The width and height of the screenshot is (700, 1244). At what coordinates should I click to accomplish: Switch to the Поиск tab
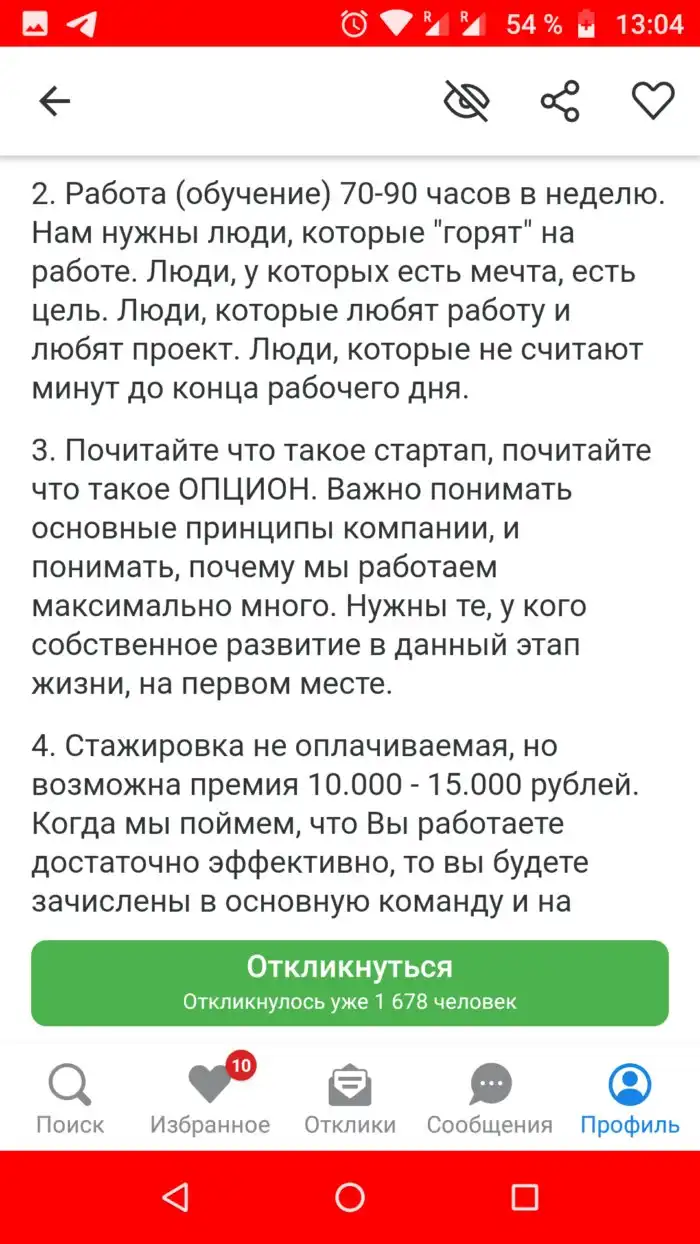[x=70, y=1098]
